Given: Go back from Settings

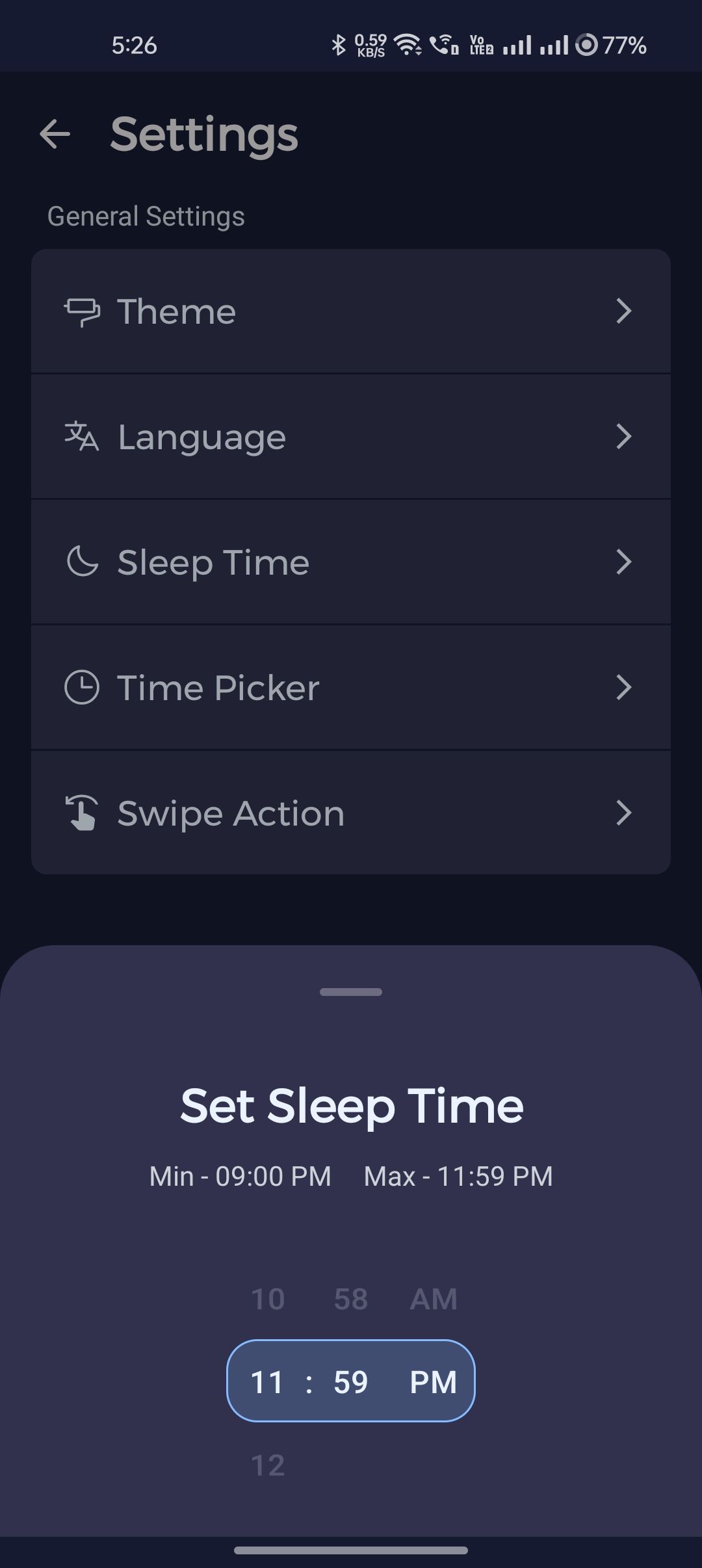Looking at the screenshot, I should (55, 135).
